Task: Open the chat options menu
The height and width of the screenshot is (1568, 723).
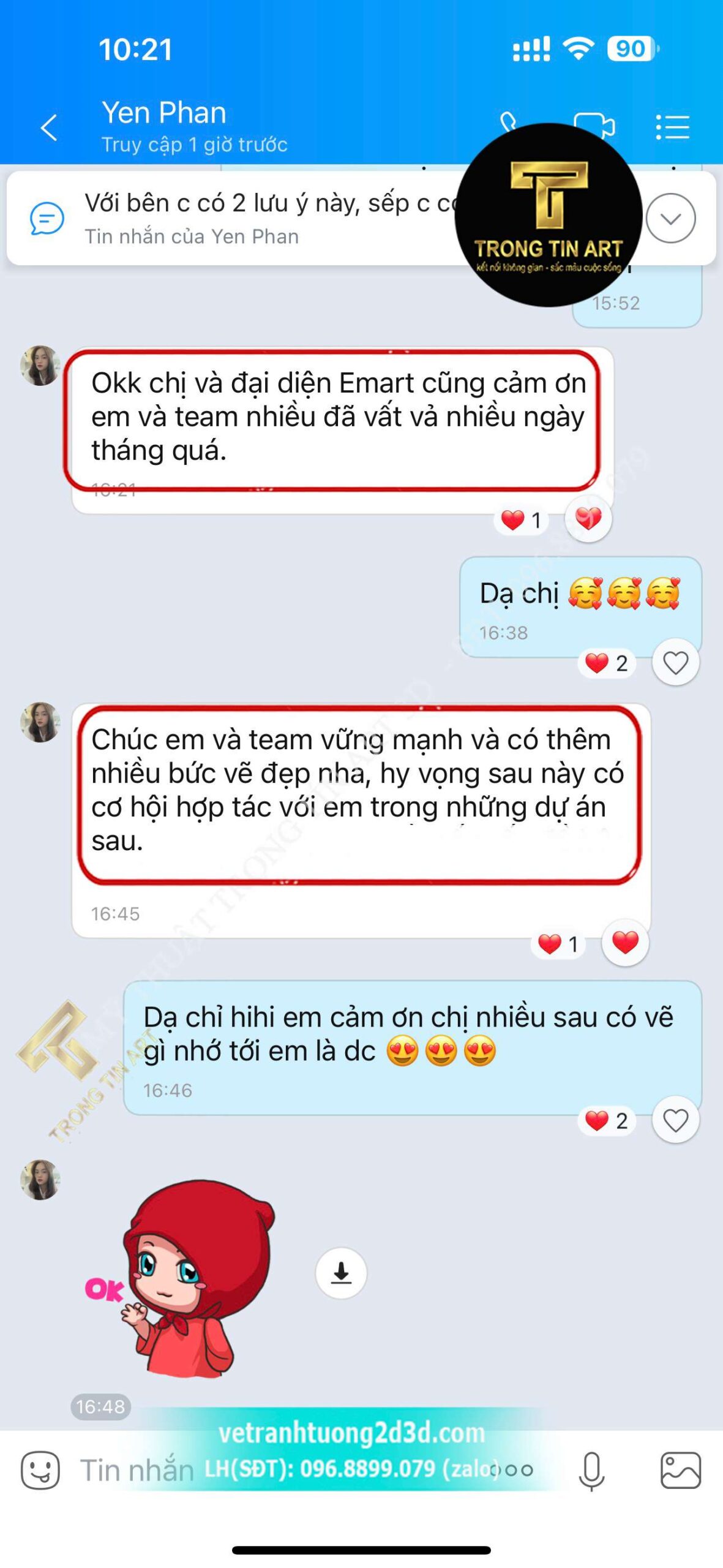Action: [672, 127]
